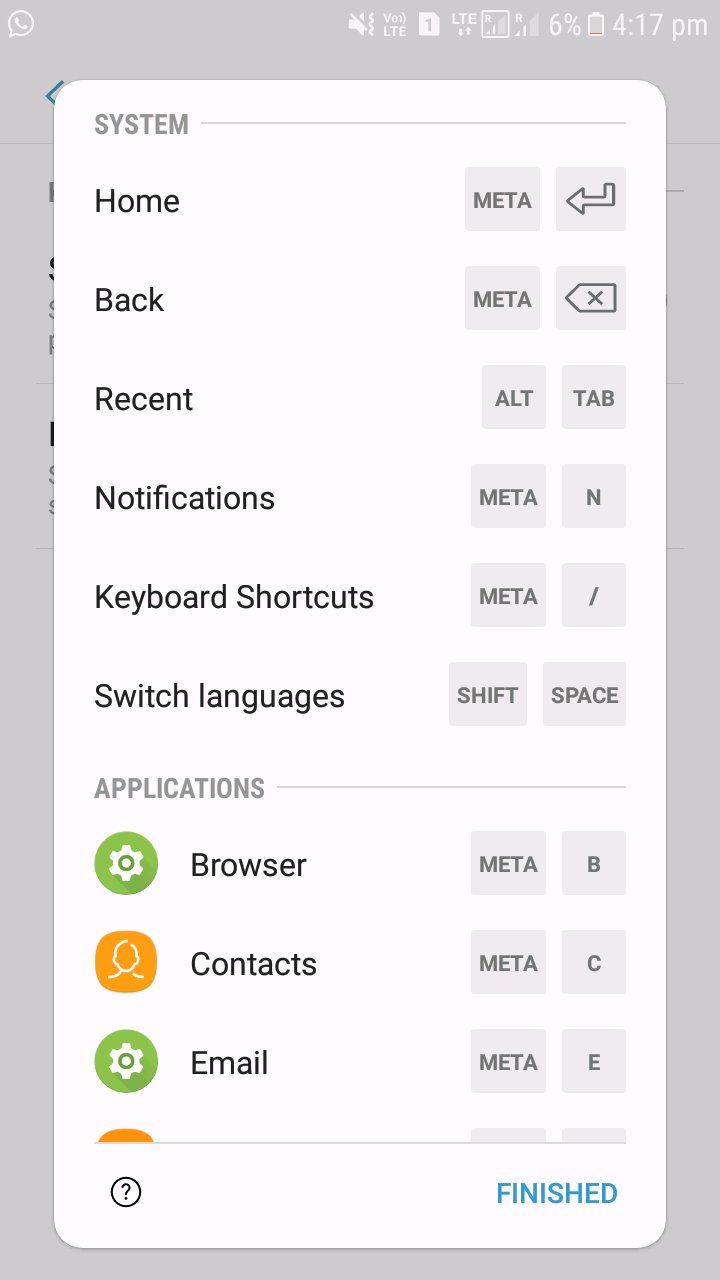The width and height of the screenshot is (720, 1280).
Task: Tap the WhatsApp icon in the status bar
Action: [x=20, y=25]
